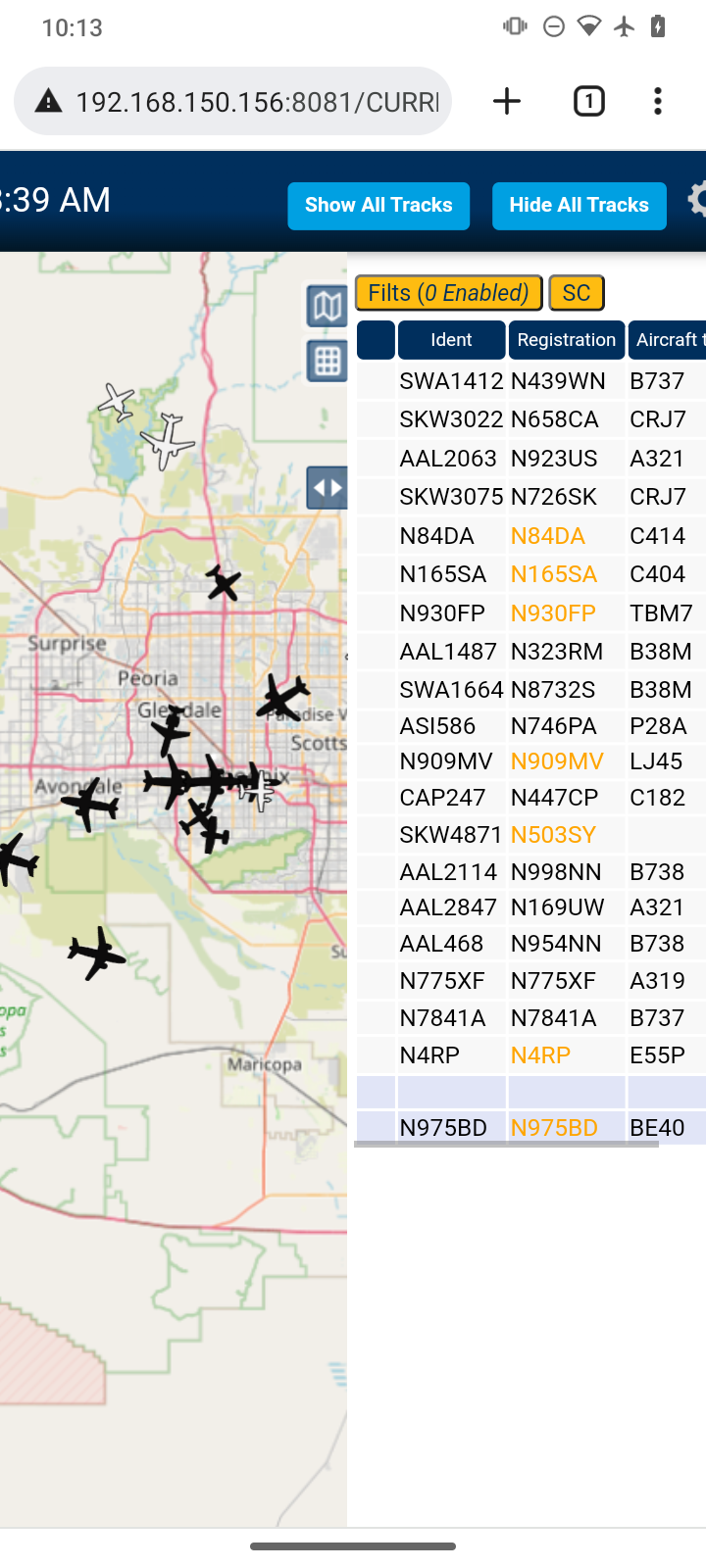This screenshot has height=1568, width=706.
Task: Toggle the map grid icon
Action: click(327, 362)
